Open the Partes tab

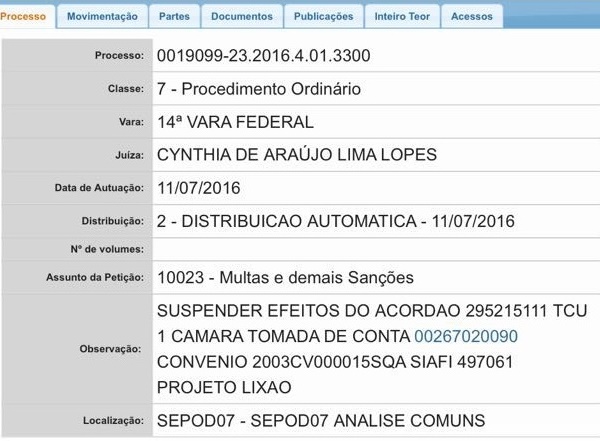(174, 16)
